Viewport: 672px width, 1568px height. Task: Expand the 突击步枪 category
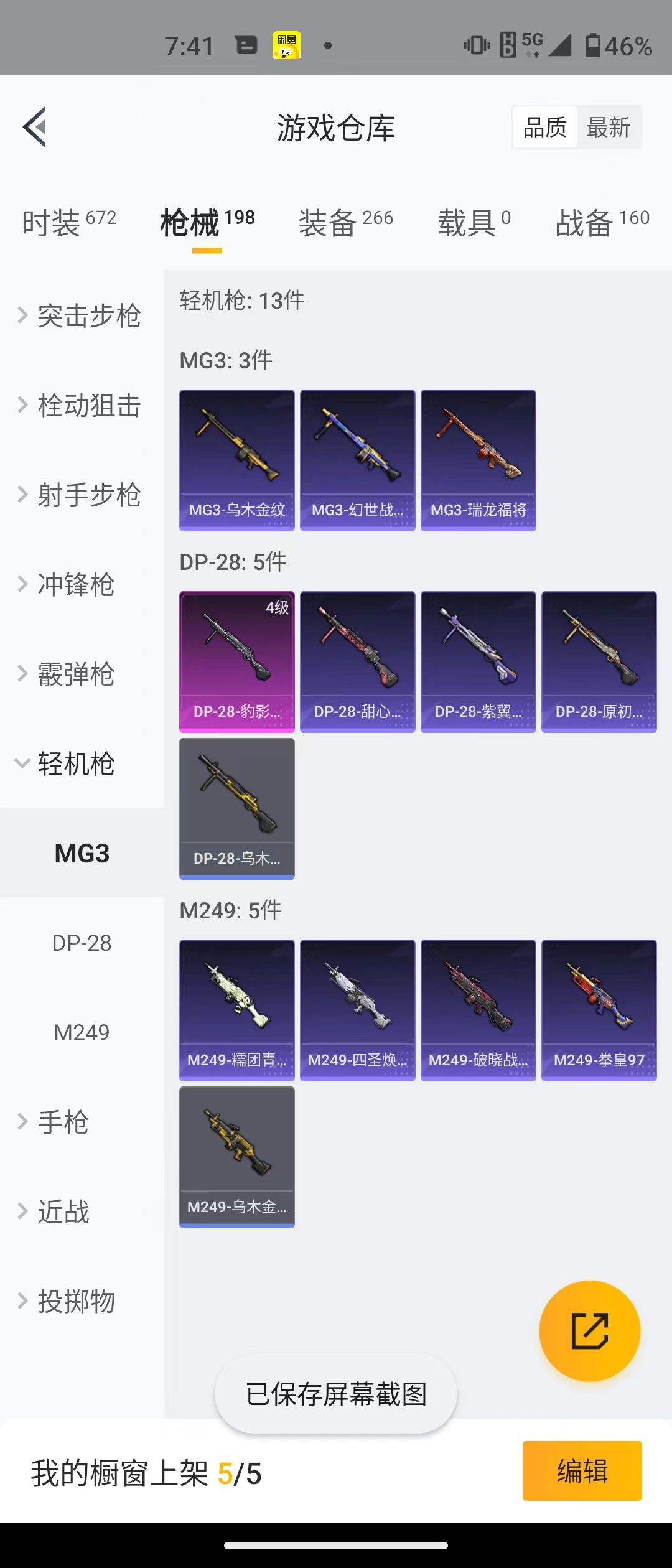(x=80, y=316)
